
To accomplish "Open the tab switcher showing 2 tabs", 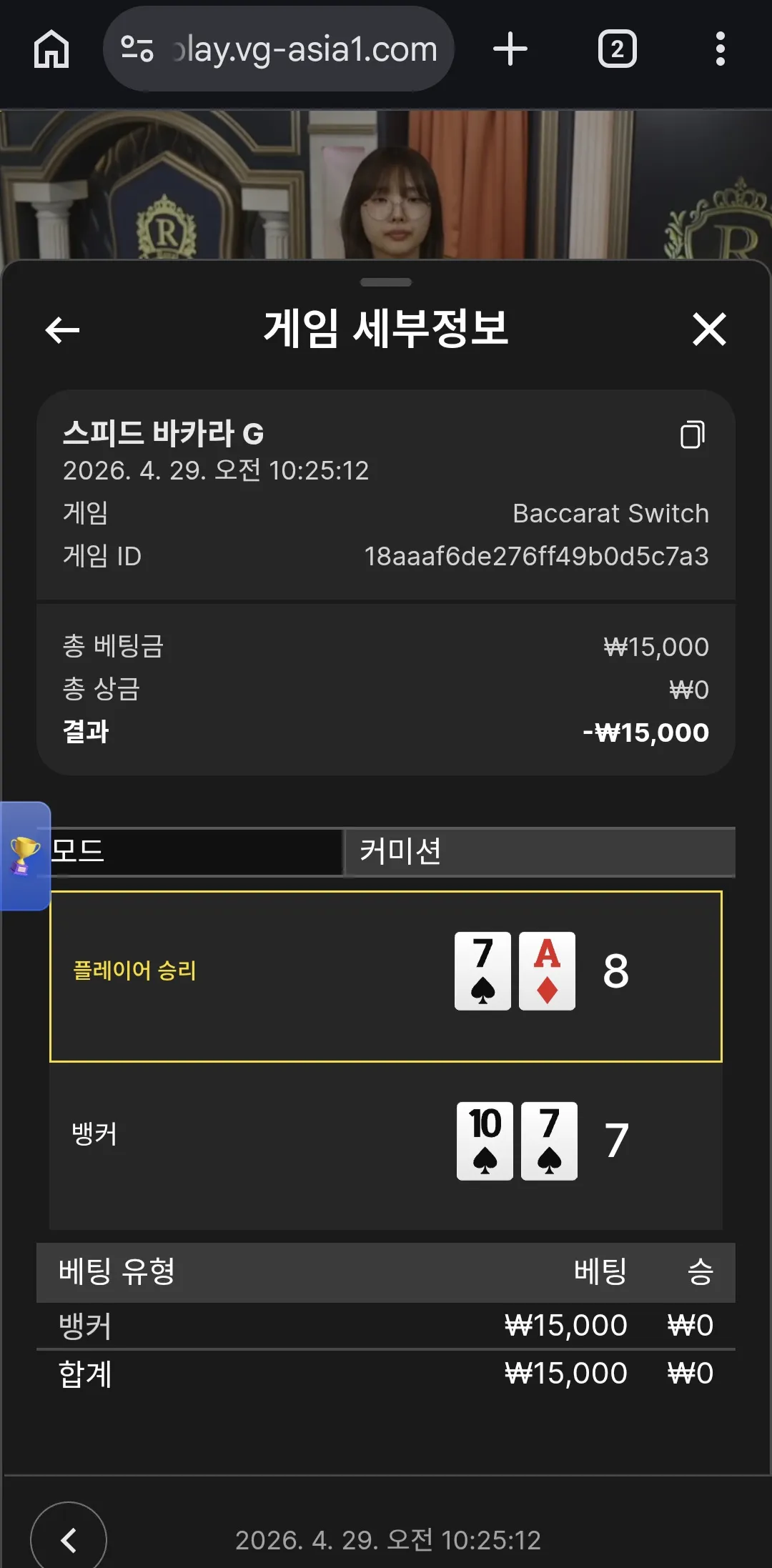I will (617, 49).
